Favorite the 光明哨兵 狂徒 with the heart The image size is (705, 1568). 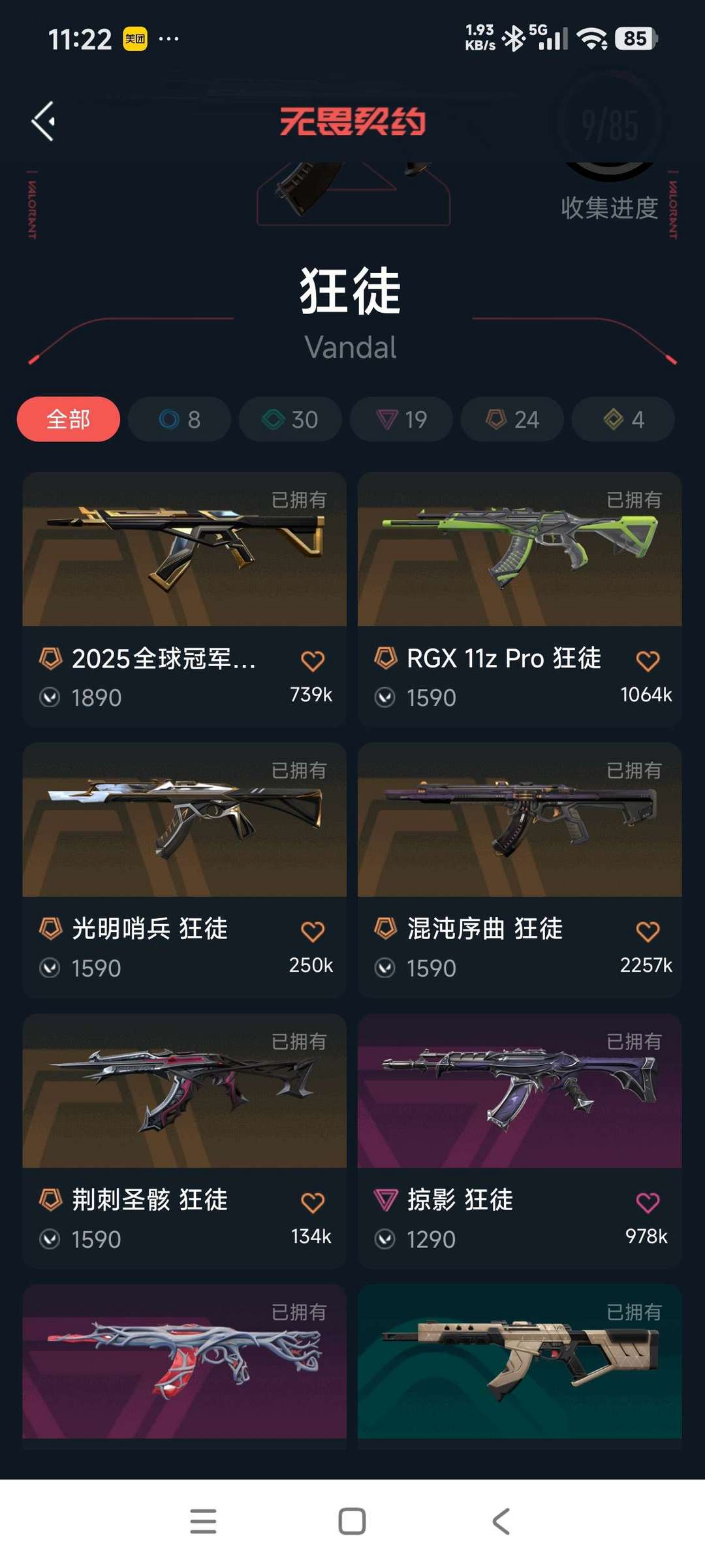click(313, 931)
